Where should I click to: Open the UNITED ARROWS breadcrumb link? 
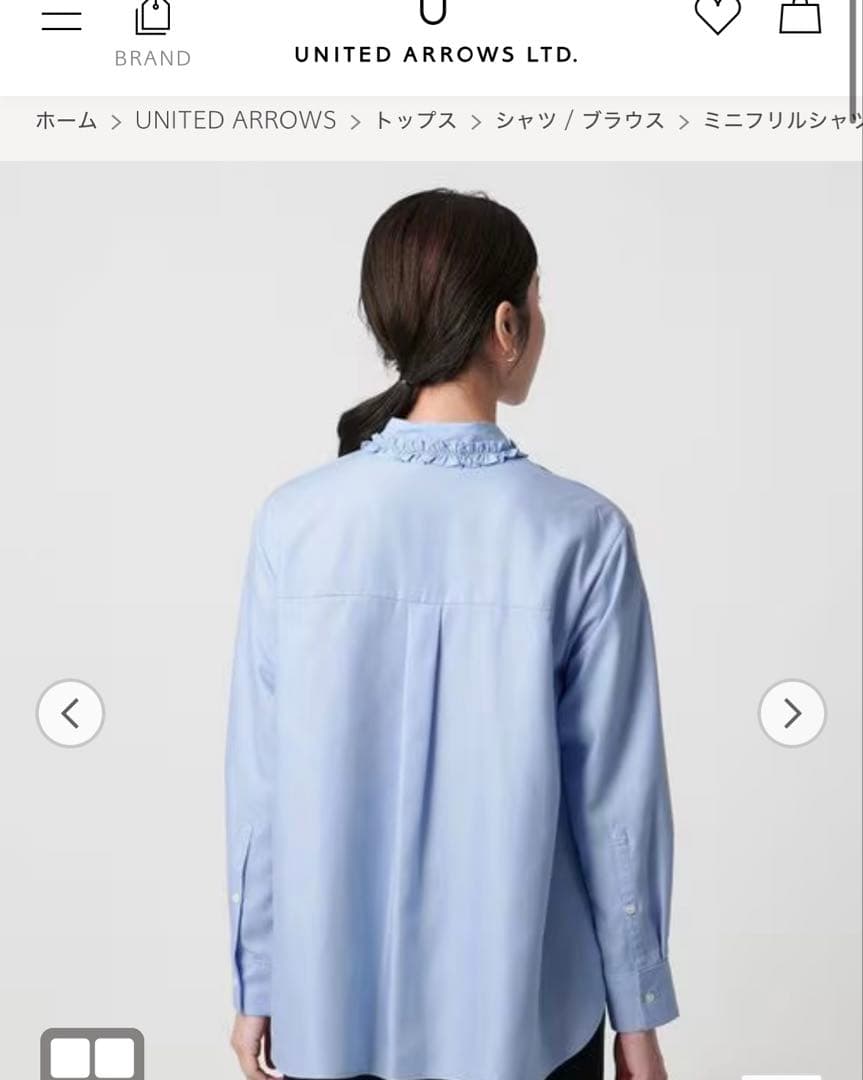click(x=235, y=120)
